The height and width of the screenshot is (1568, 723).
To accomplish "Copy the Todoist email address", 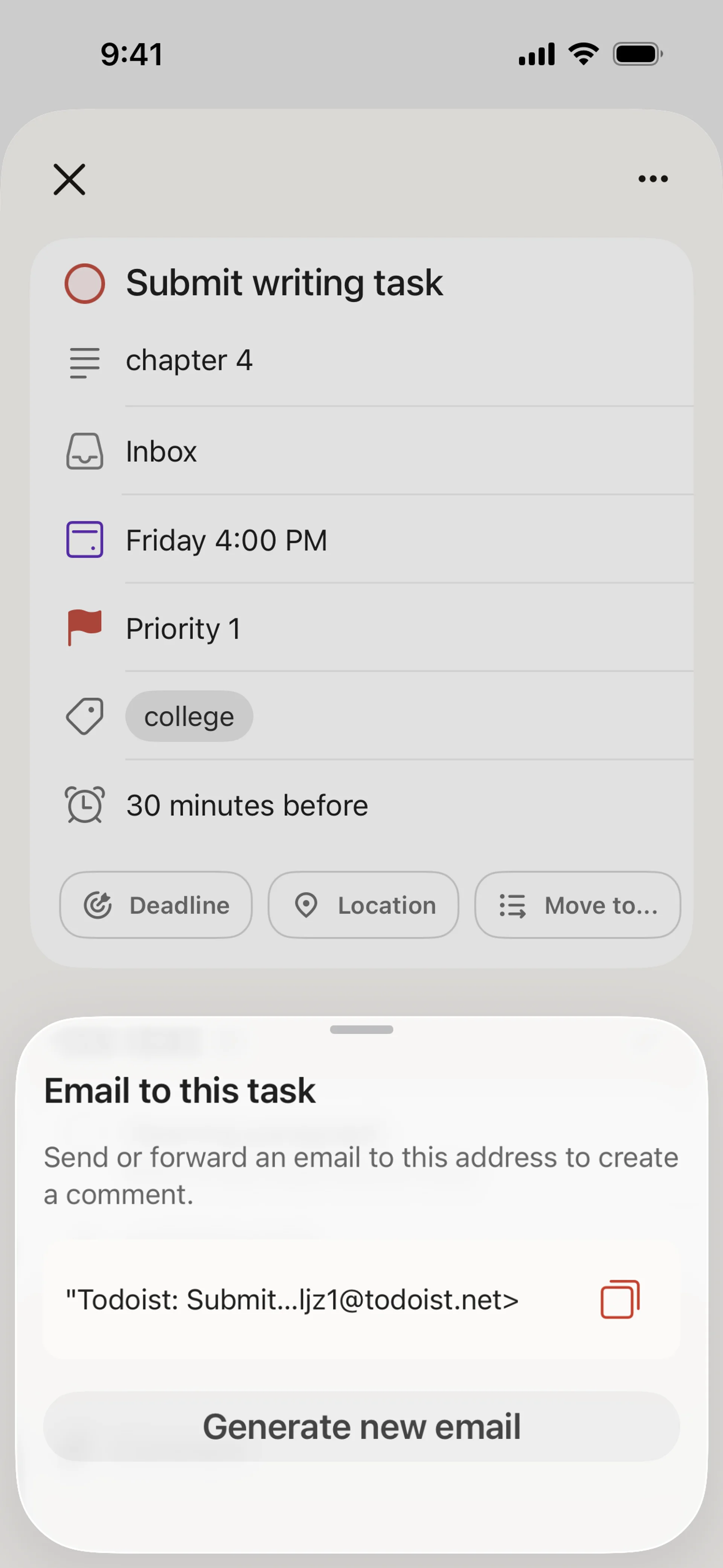I will tap(619, 1299).
